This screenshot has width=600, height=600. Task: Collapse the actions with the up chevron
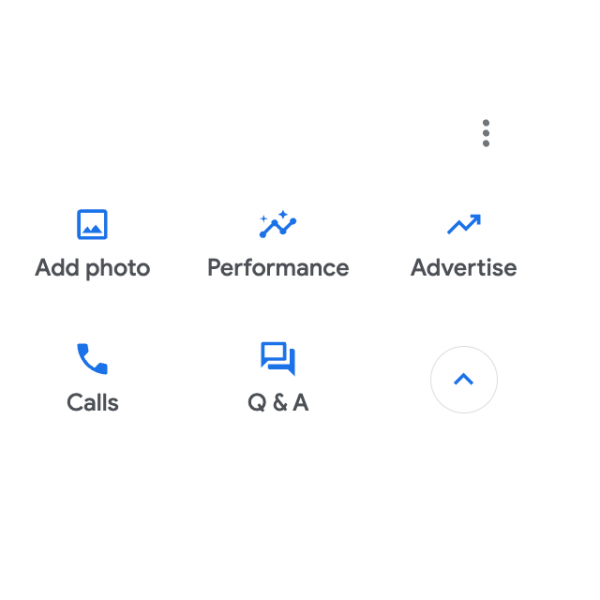(x=464, y=380)
